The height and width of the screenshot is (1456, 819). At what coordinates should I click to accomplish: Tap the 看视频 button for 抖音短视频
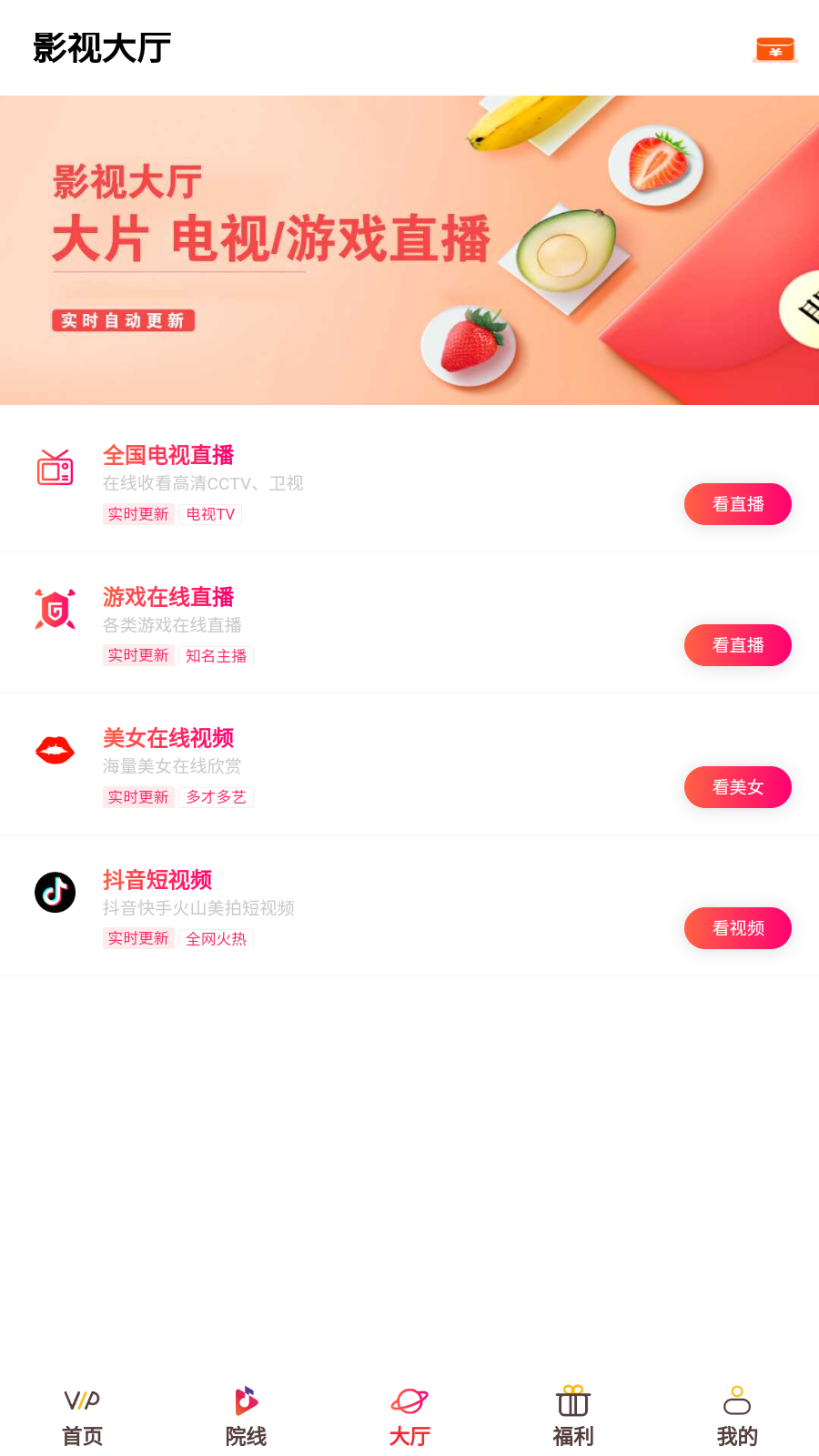(x=737, y=928)
